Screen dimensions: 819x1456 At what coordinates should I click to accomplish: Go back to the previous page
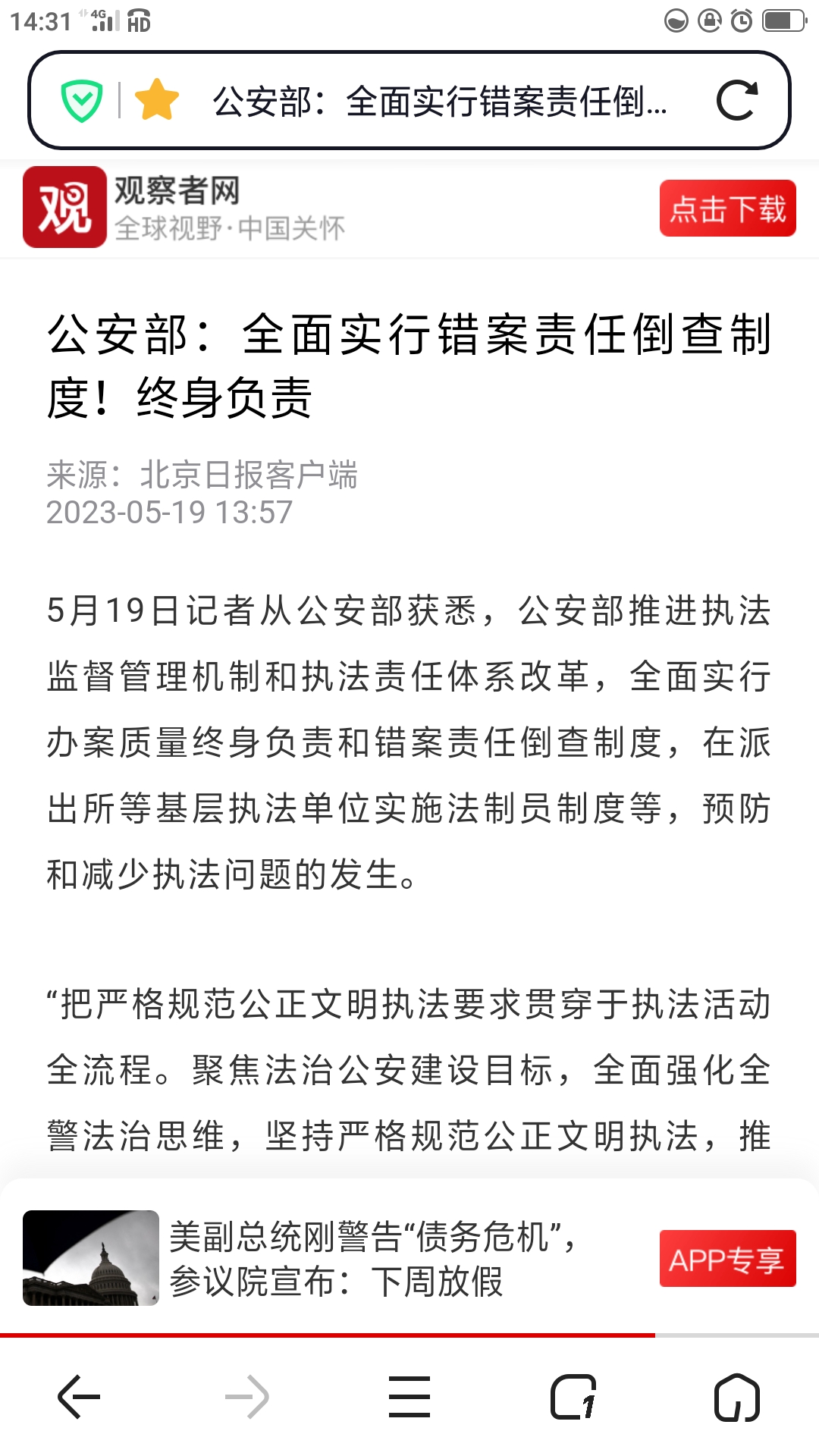click(80, 1396)
